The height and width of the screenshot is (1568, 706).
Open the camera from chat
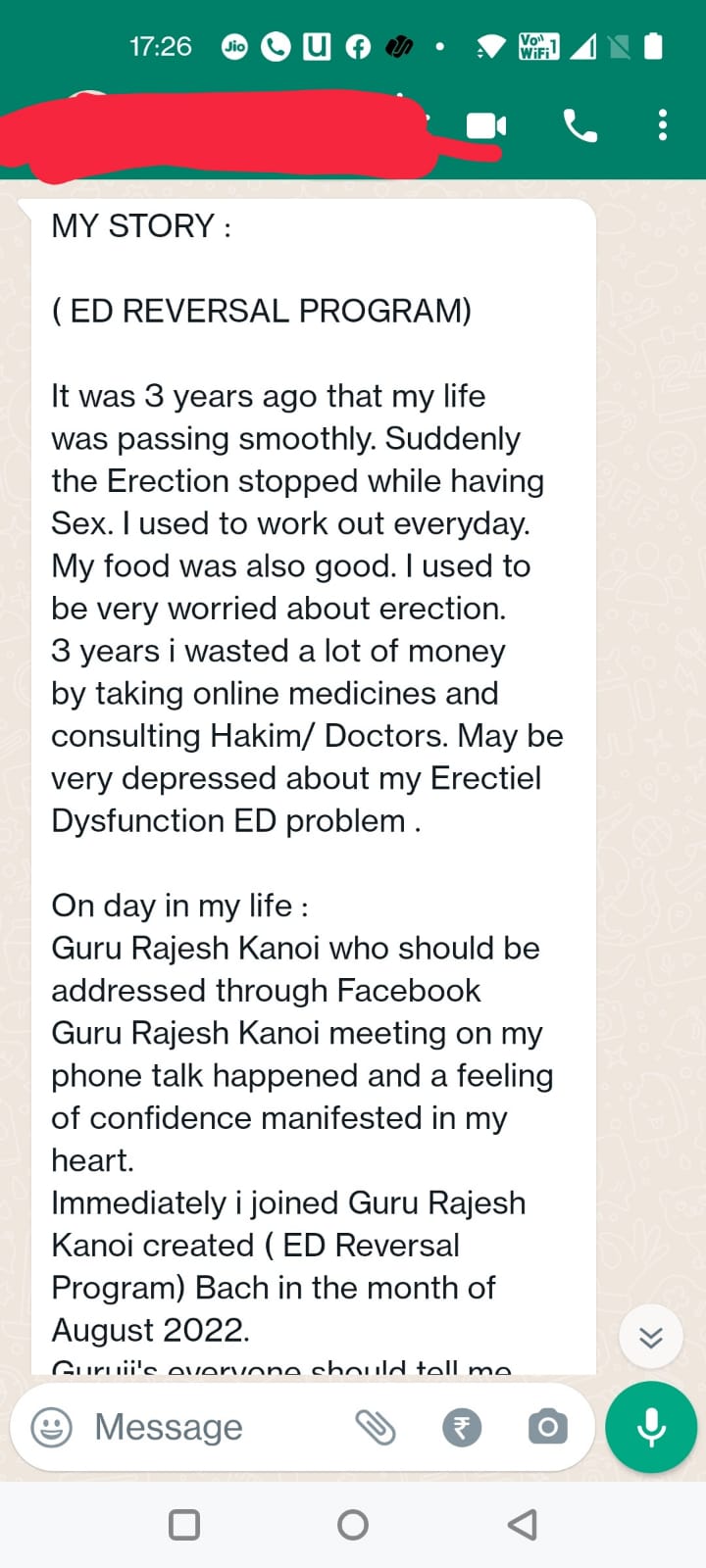coord(547,1427)
